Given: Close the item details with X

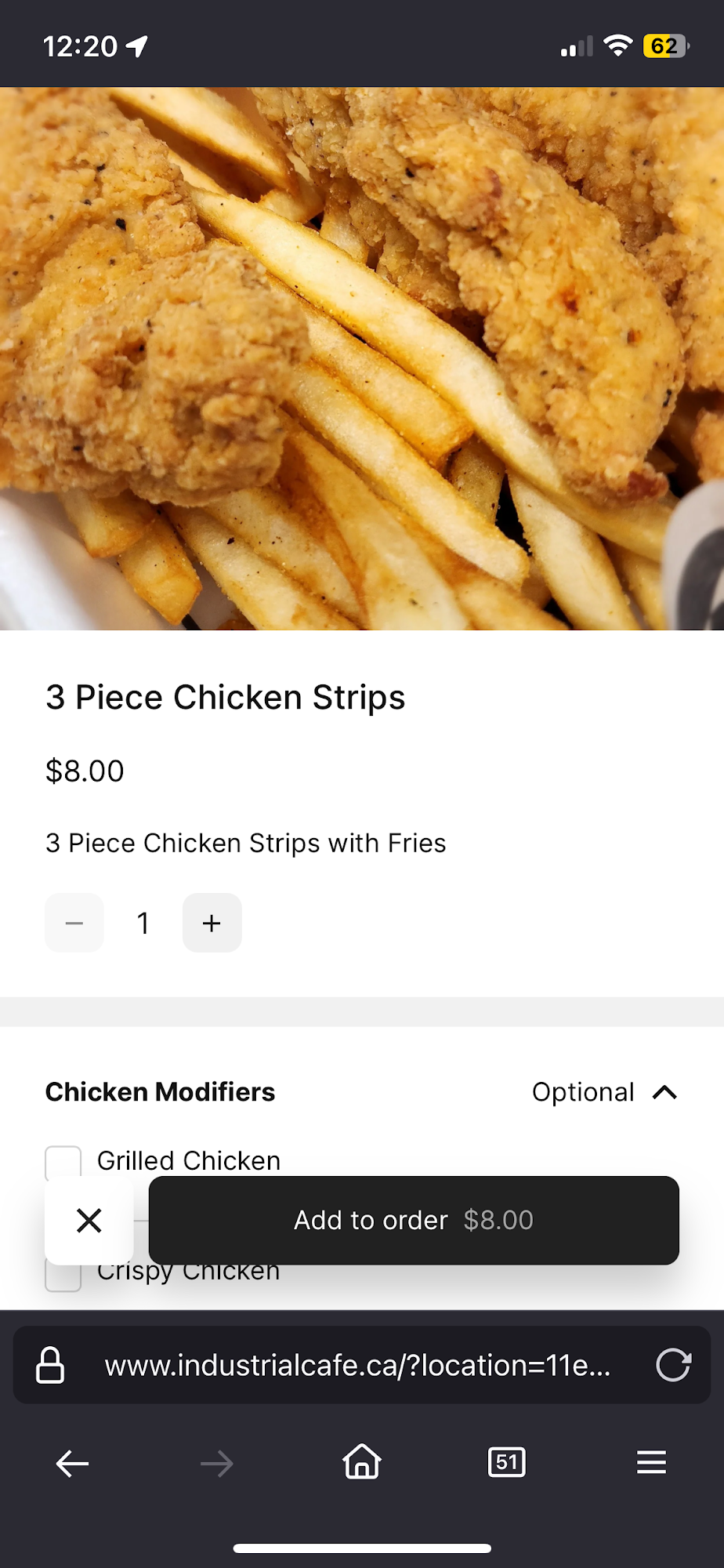Looking at the screenshot, I should 89,1220.
